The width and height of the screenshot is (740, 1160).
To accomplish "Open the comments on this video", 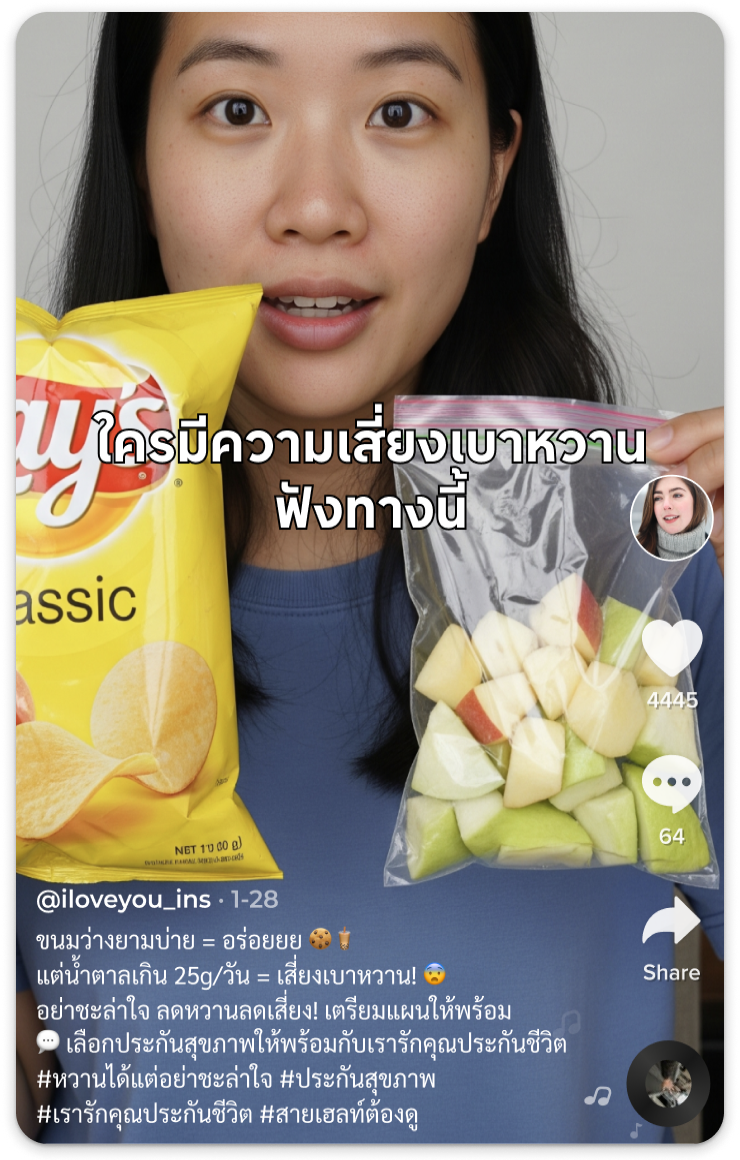I will coord(671,785).
